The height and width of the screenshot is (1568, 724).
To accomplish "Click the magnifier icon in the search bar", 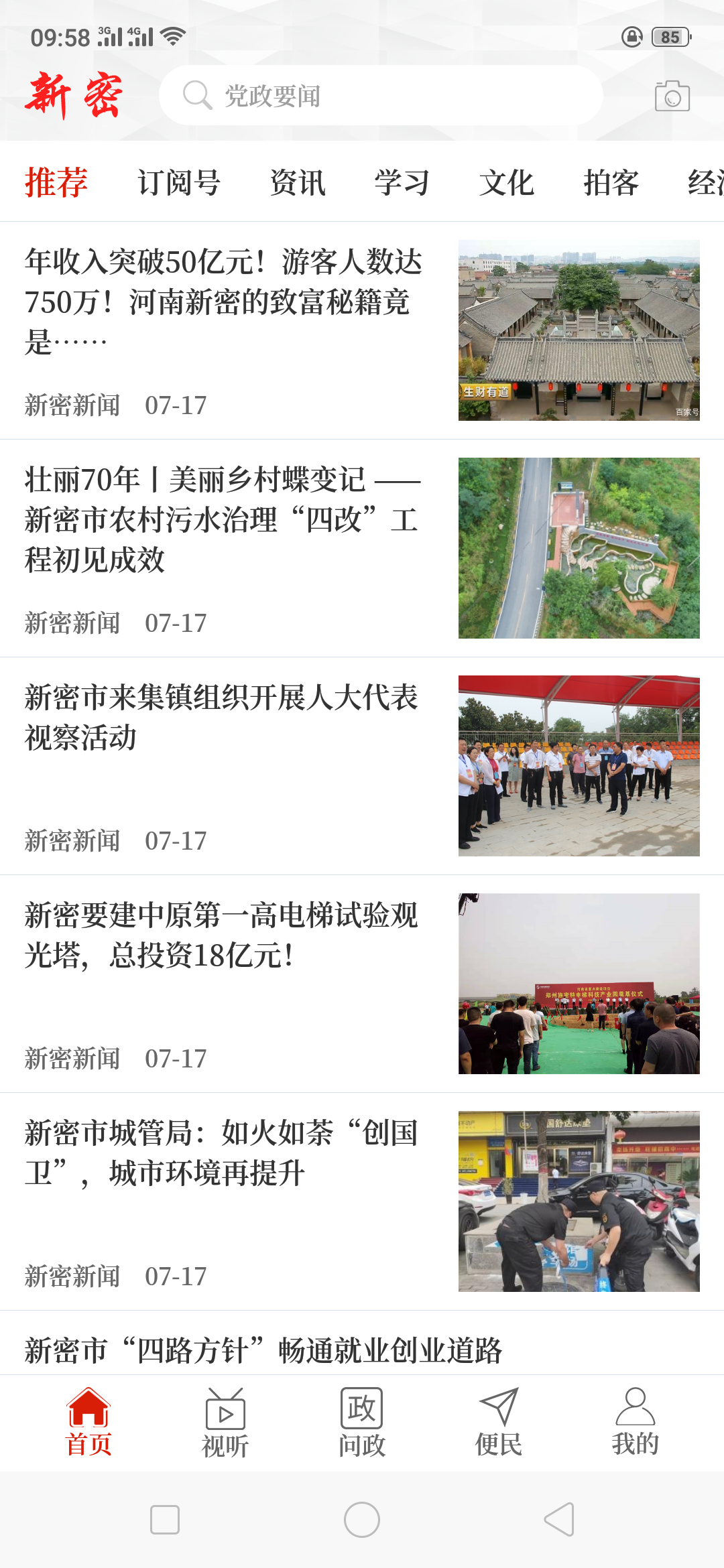I will click(197, 95).
